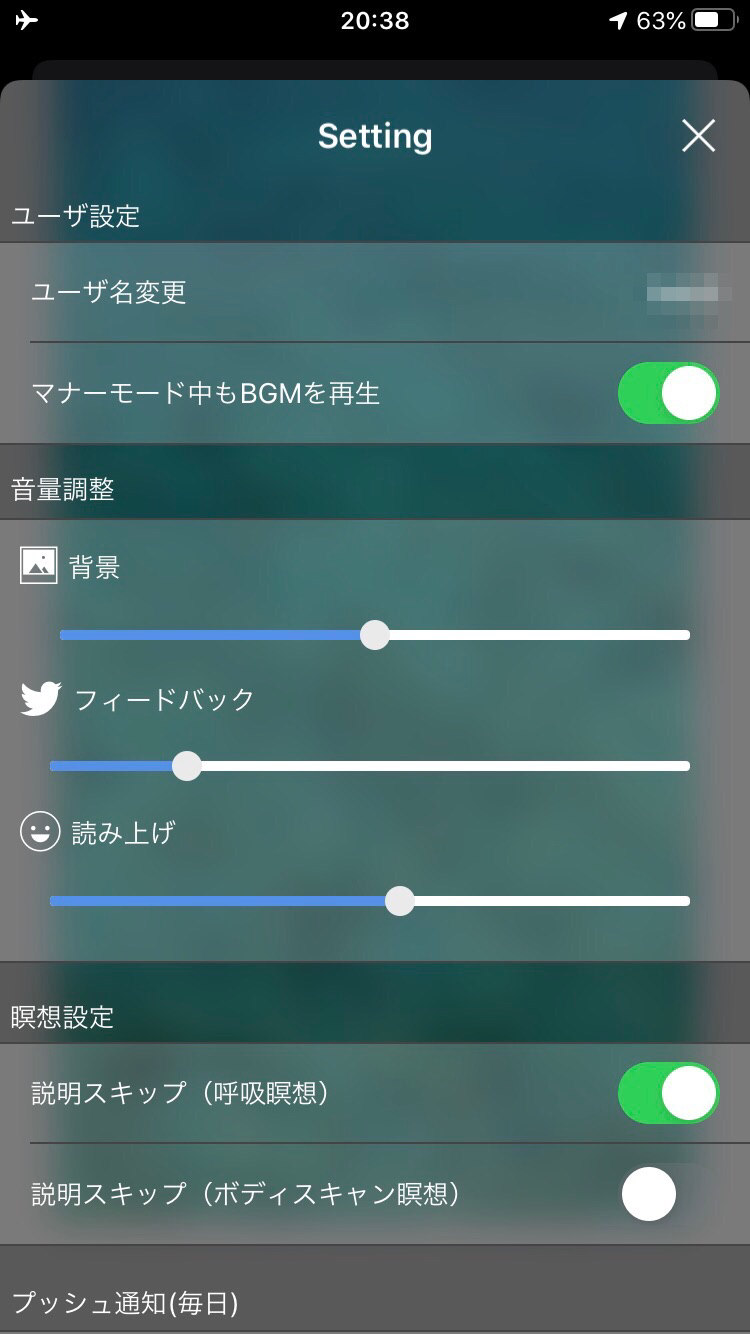
Task: Close the Setting panel
Action: coord(698,135)
